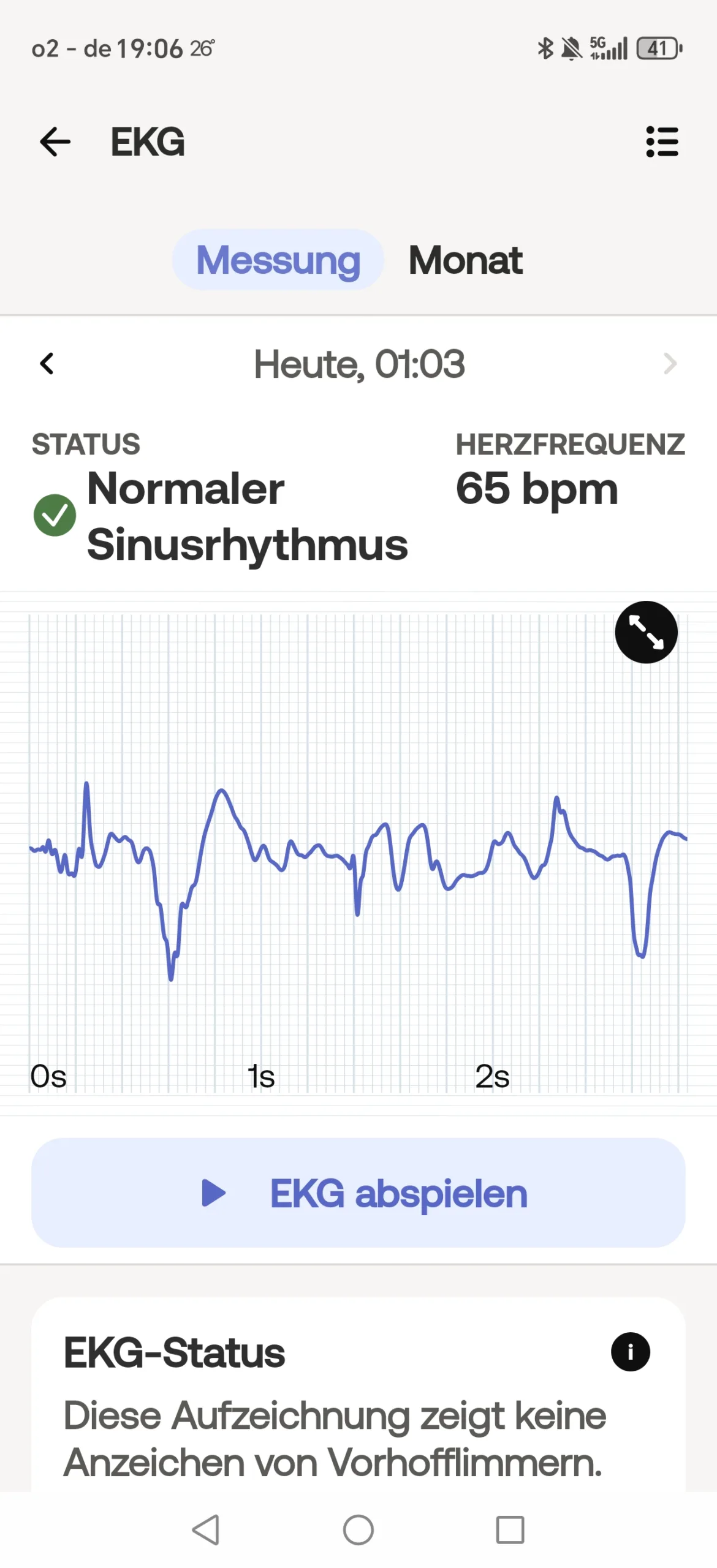The image size is (717, 1568).
Task: Tap EKG abspielen to play the recording
Action: (x=358, y=1194)
